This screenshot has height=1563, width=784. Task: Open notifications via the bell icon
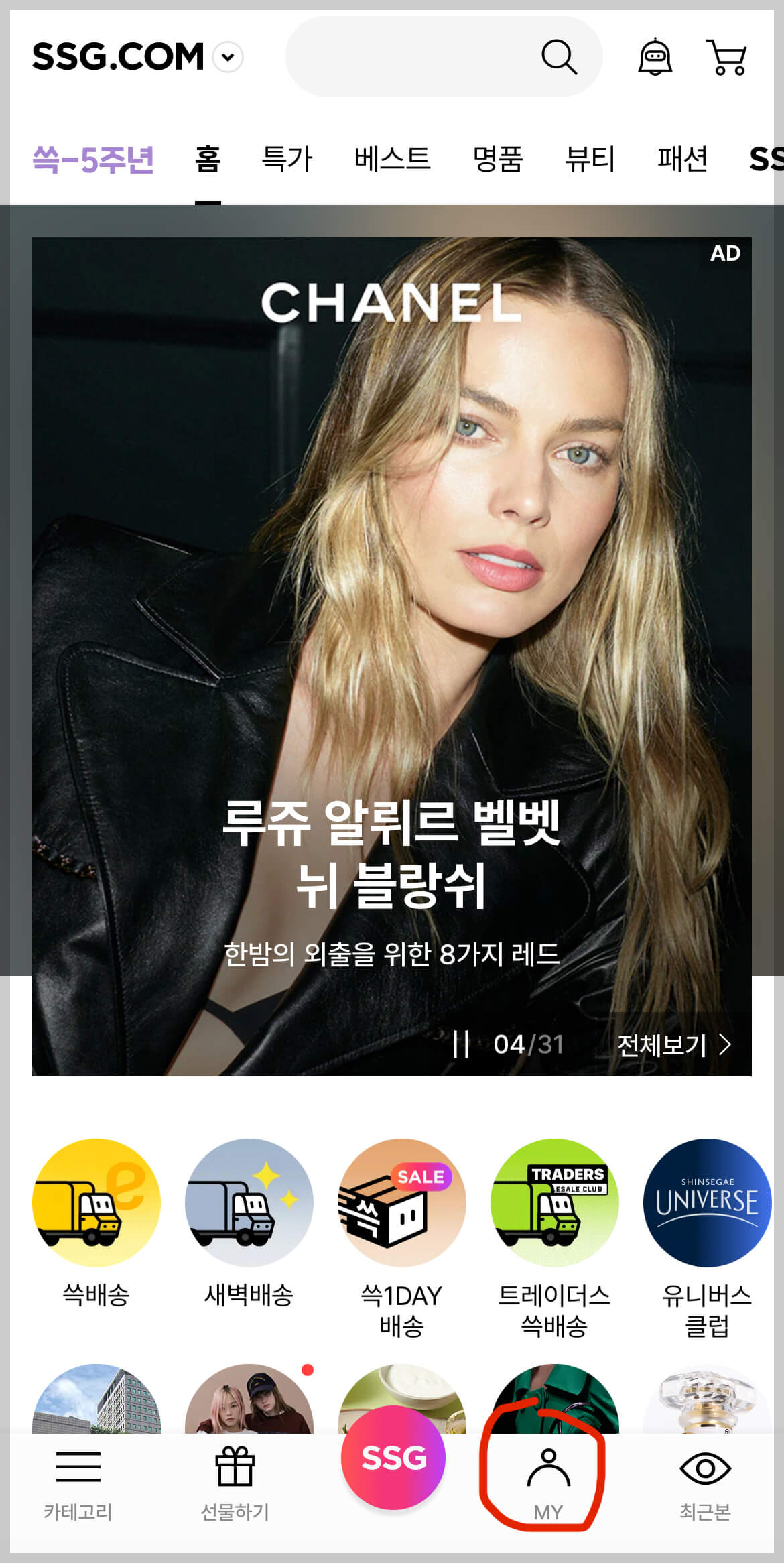tap(655, 56)
